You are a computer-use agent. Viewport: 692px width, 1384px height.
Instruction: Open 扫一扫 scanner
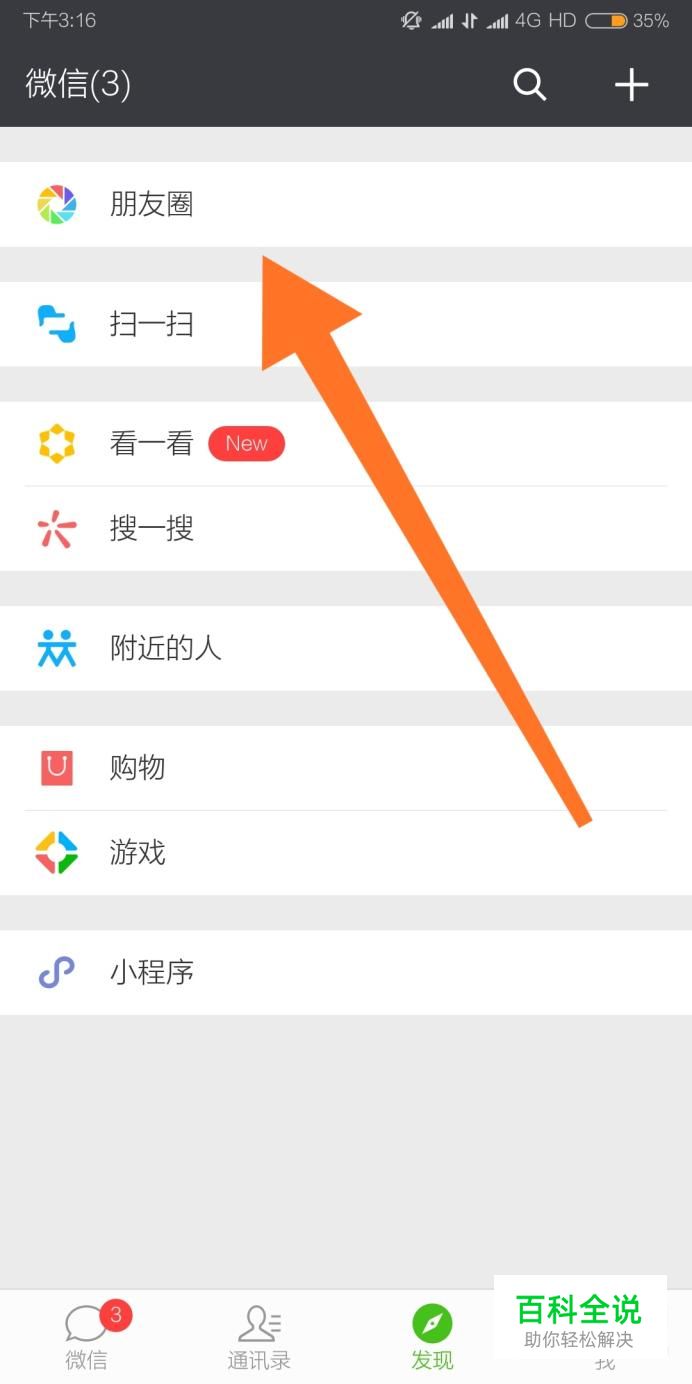(346, 324)
